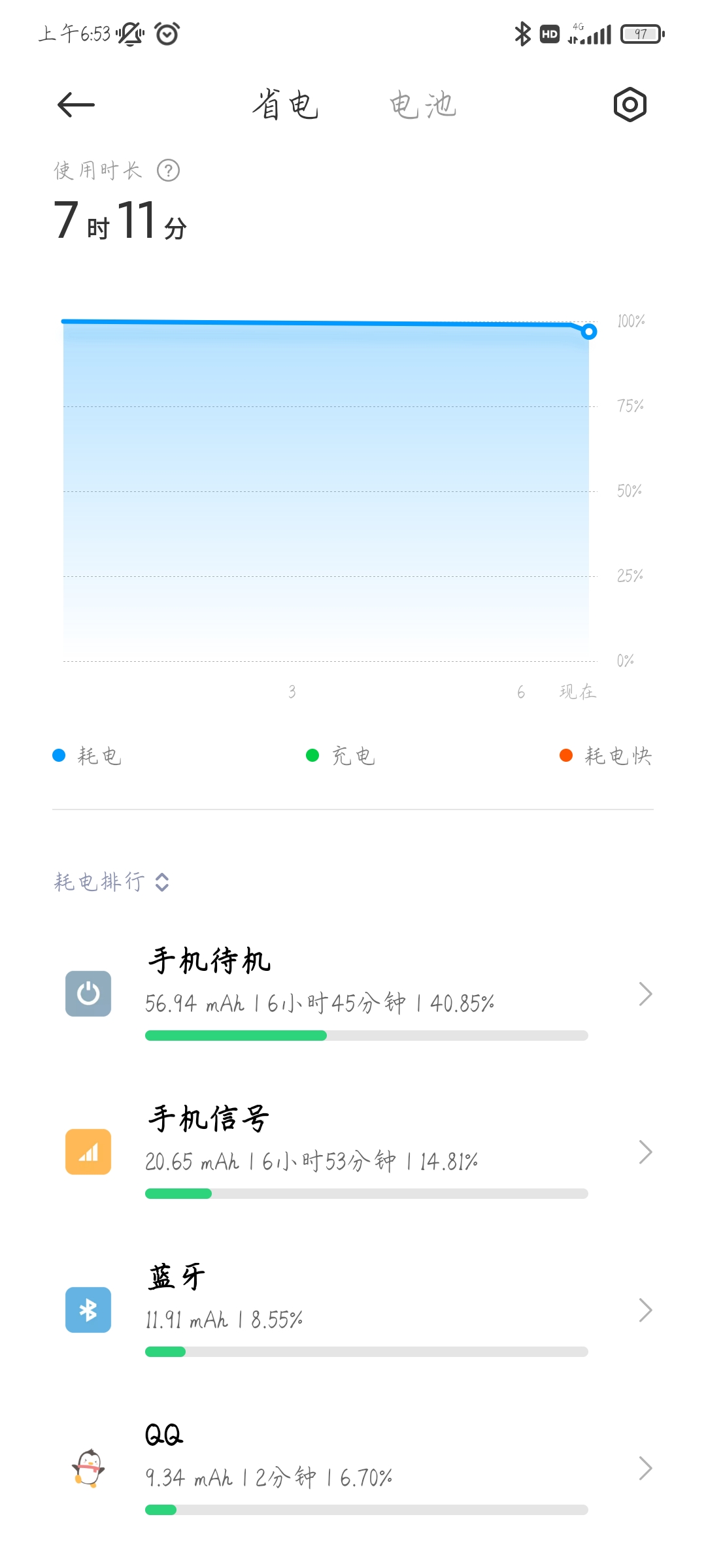Go back using the arrow icon

pos(76,105)
